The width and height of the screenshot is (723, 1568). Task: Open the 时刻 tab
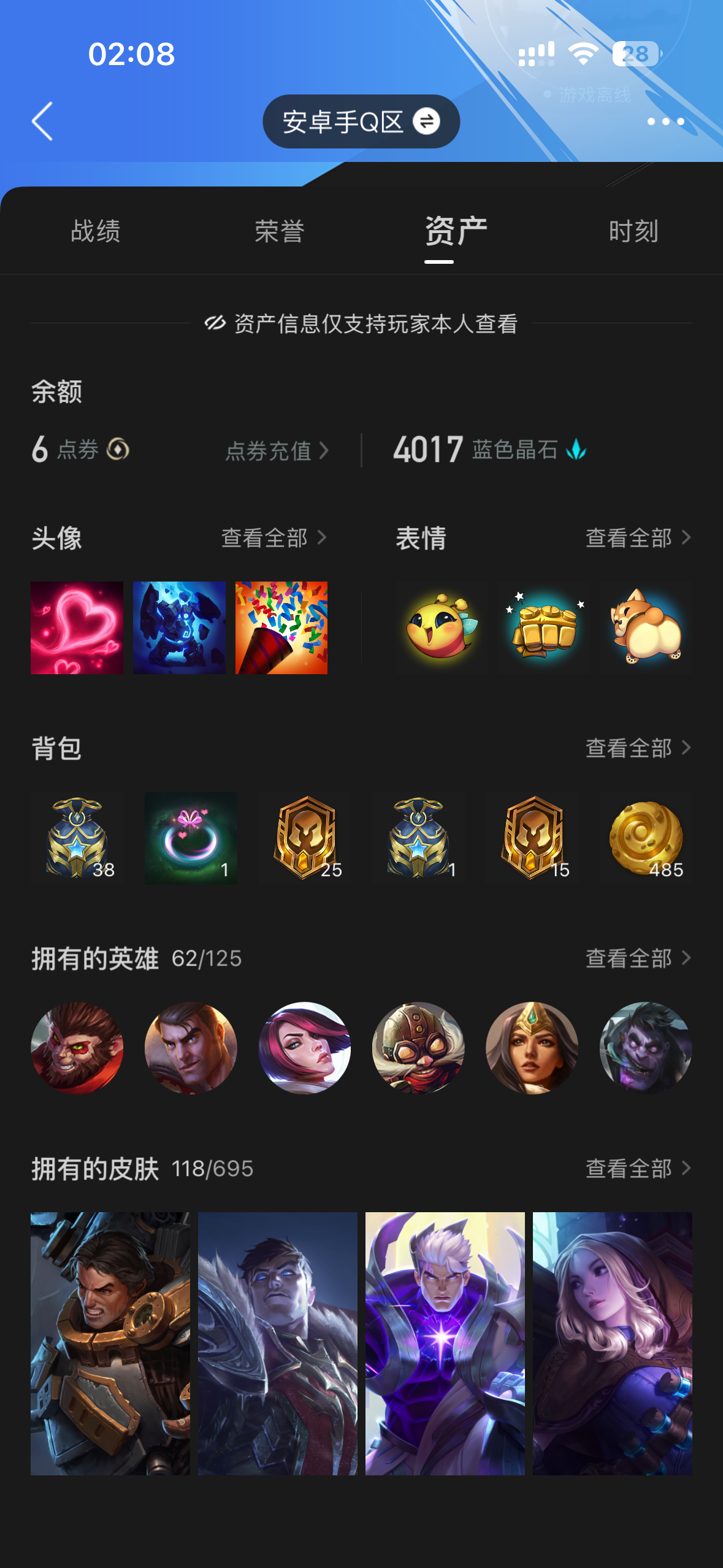(633, 231)
